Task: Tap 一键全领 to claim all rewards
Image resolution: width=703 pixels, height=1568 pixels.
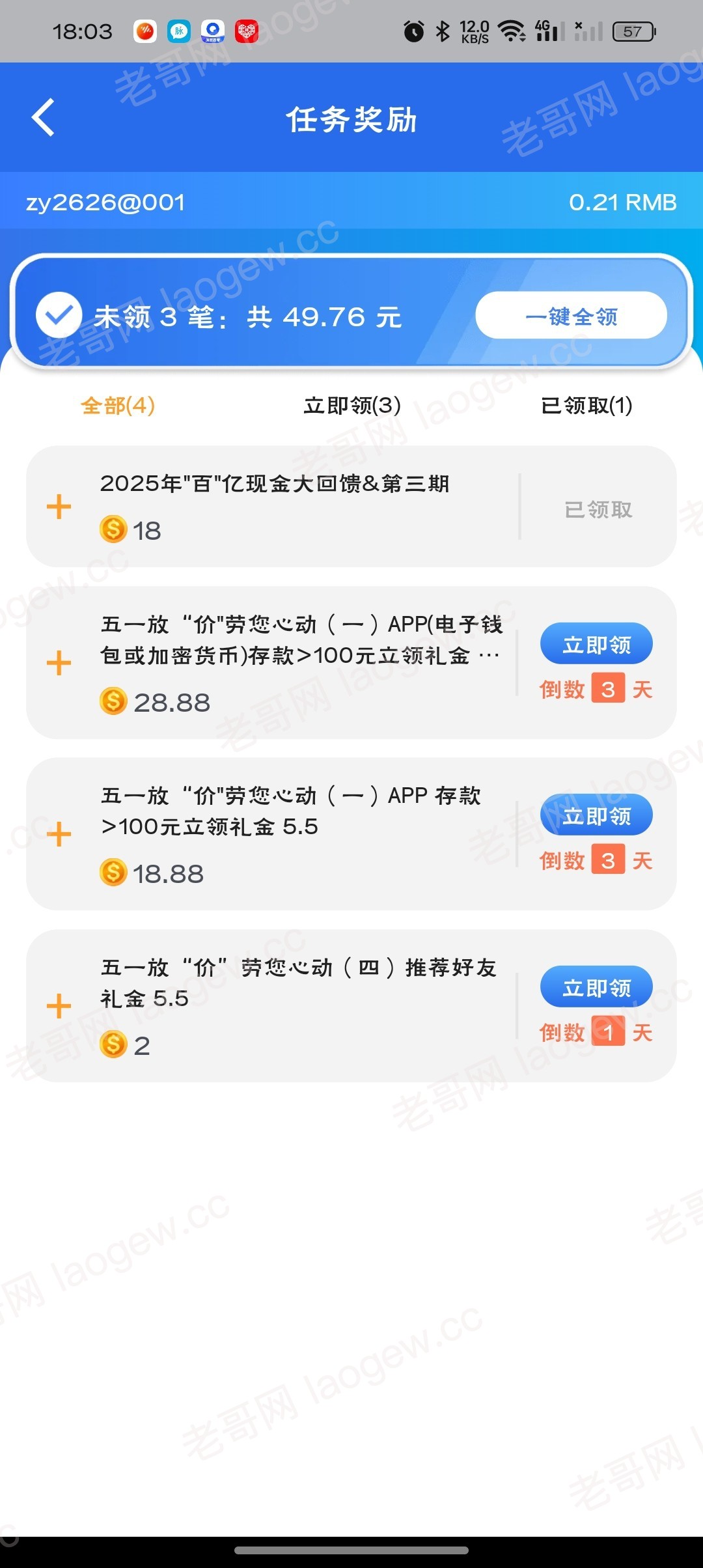Action: tap(571, 316)
